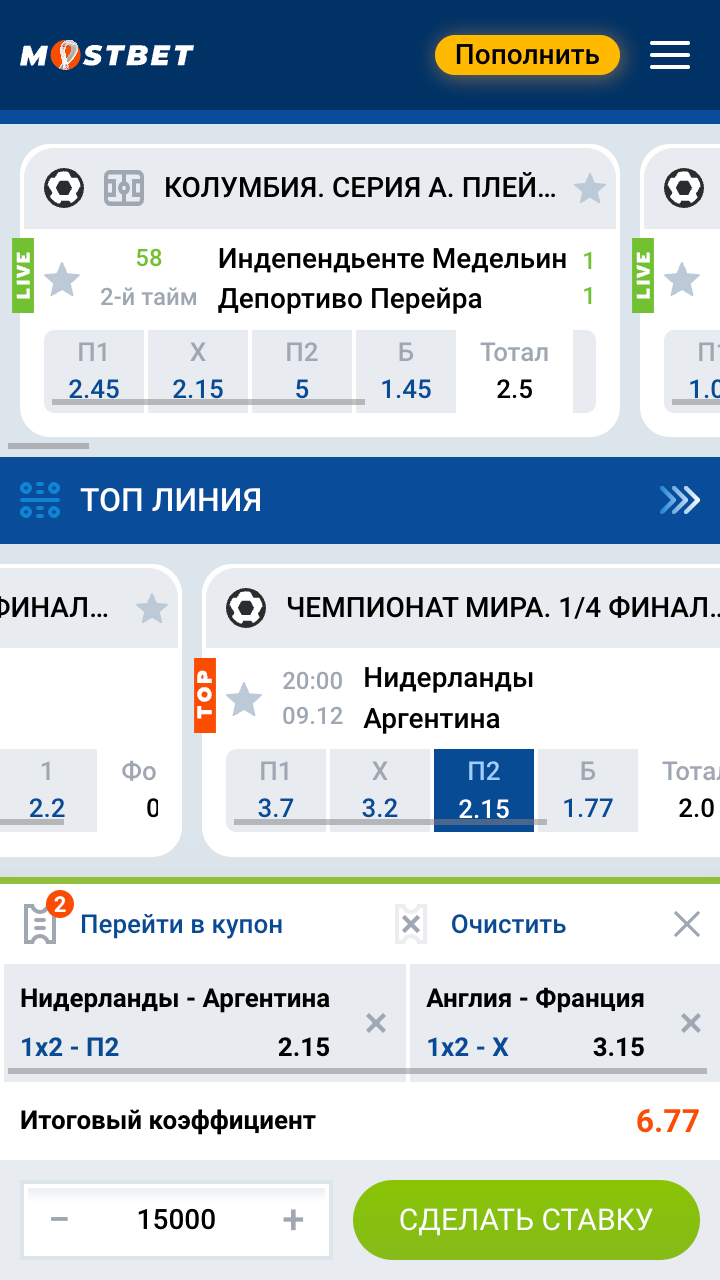Expand the ТОП ЛИНИЯ section arrows

click(x=680, y=500)
